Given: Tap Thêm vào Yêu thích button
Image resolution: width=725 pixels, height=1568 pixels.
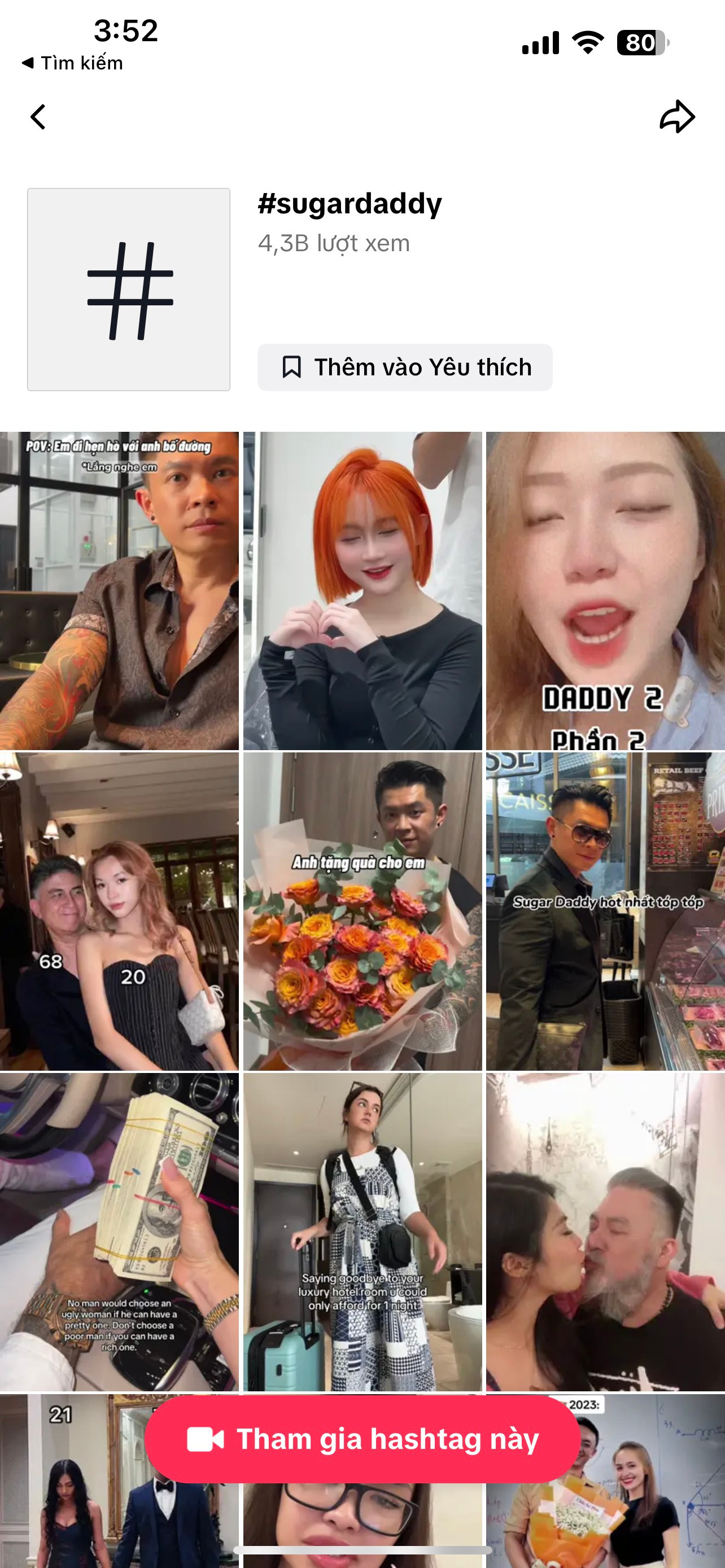Looking at the screenshot, I should coord(405,367).
